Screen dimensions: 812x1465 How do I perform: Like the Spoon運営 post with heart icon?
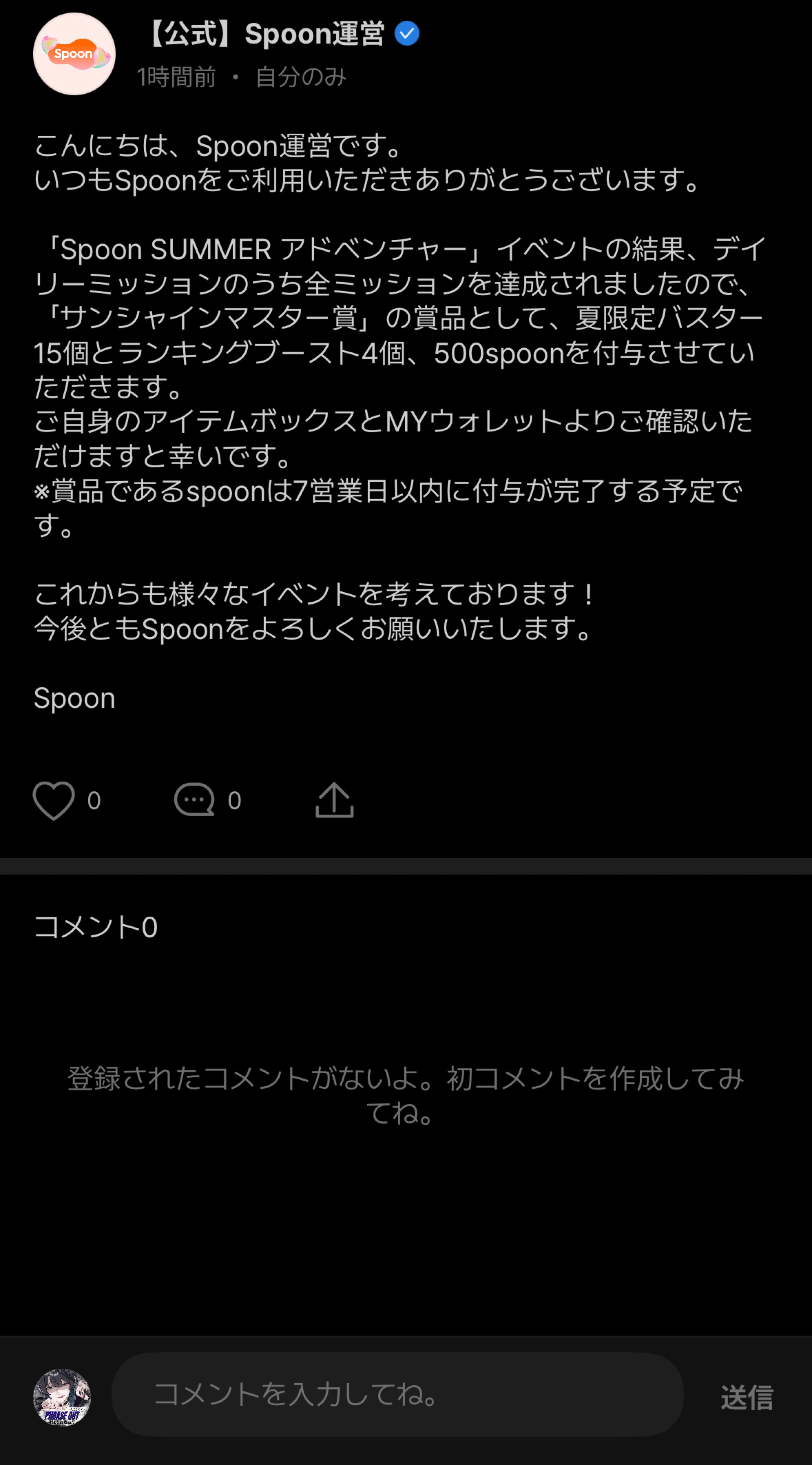[x=54, y=800]
